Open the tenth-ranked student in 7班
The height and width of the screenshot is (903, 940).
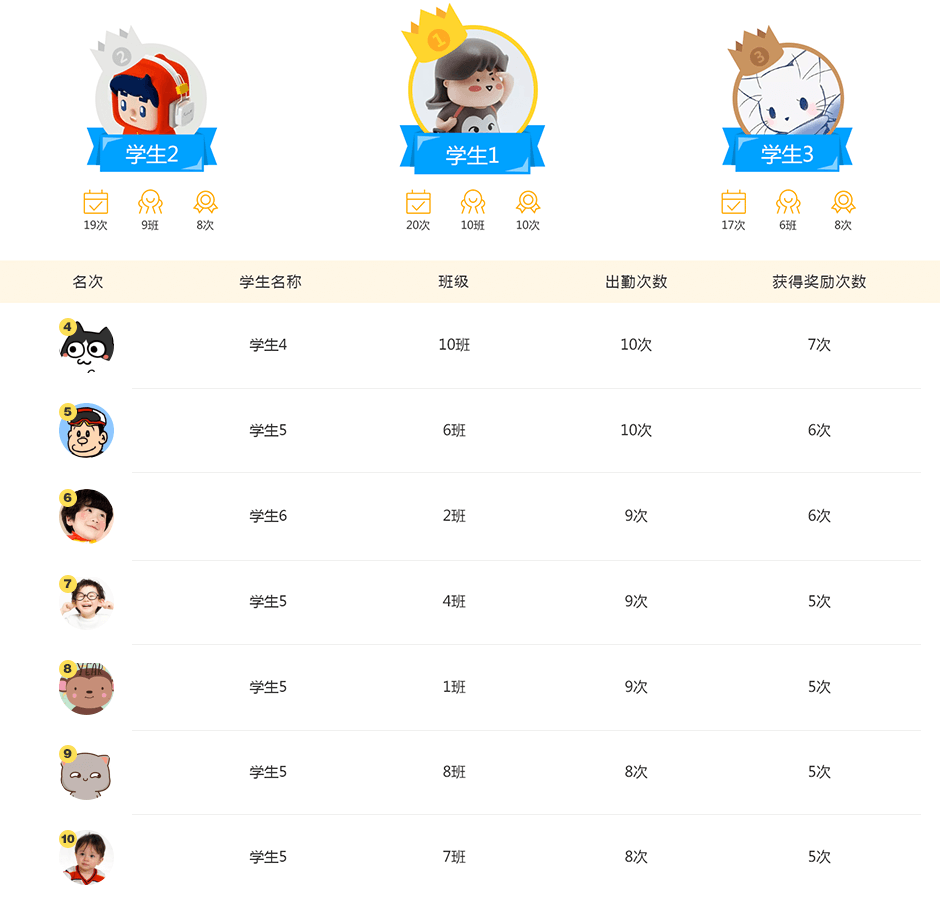268,857
